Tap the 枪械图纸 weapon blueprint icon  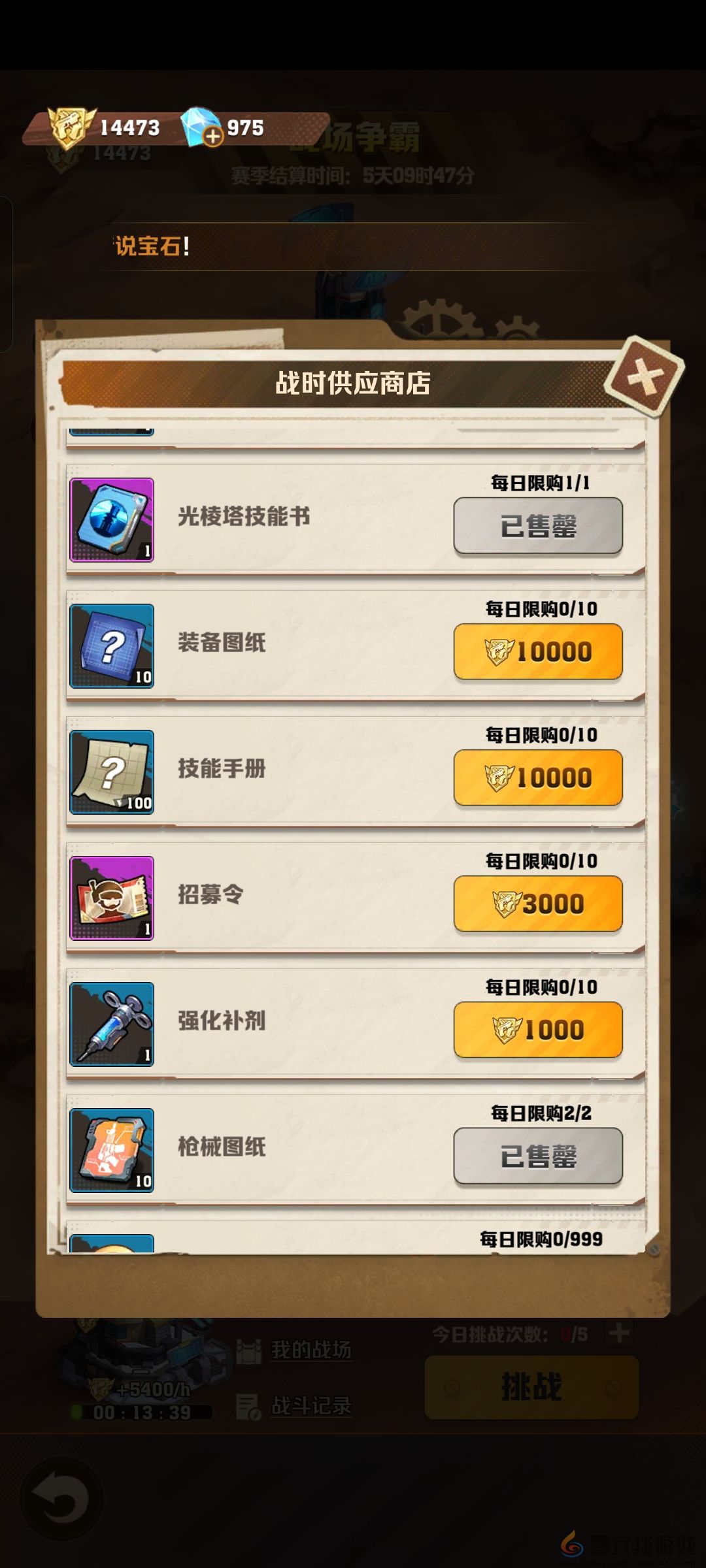coord(111,1150)
